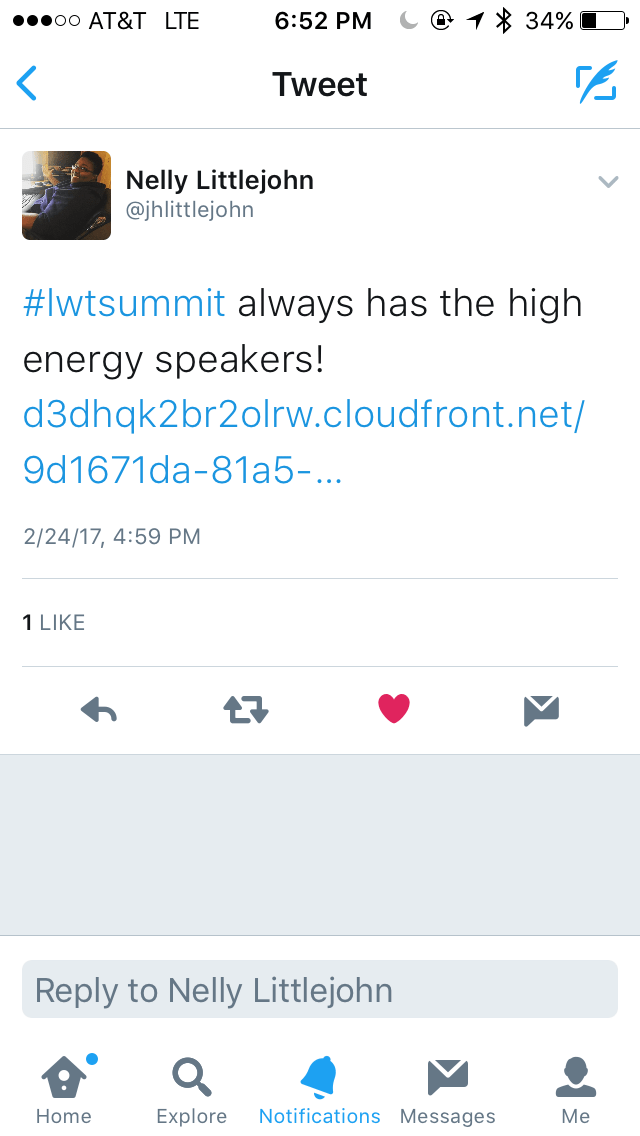Viewport: 640px width, 1136px height.
Task: Expand the tweet options chevron
Action: click(607, 181)
